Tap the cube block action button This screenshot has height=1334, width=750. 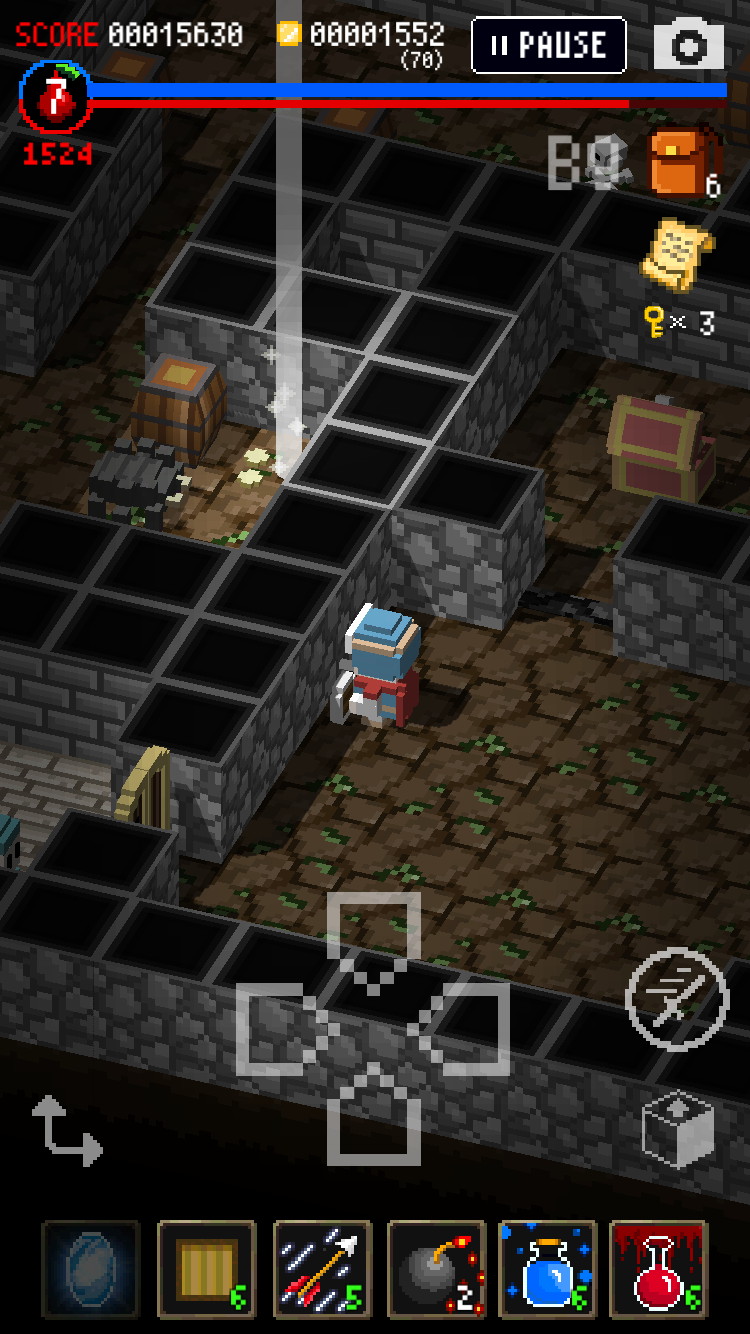pos(677,1128)
